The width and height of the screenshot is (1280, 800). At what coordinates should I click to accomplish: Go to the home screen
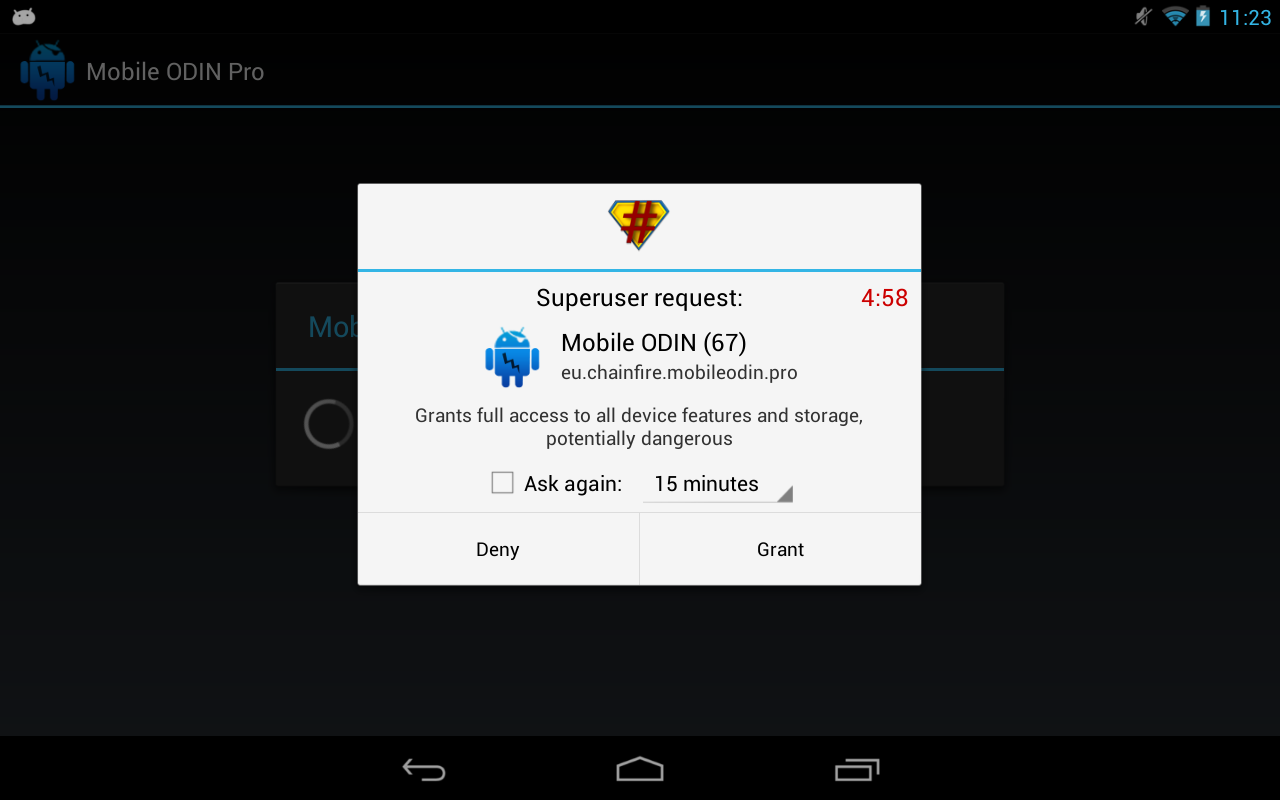[x=640, y=769]
